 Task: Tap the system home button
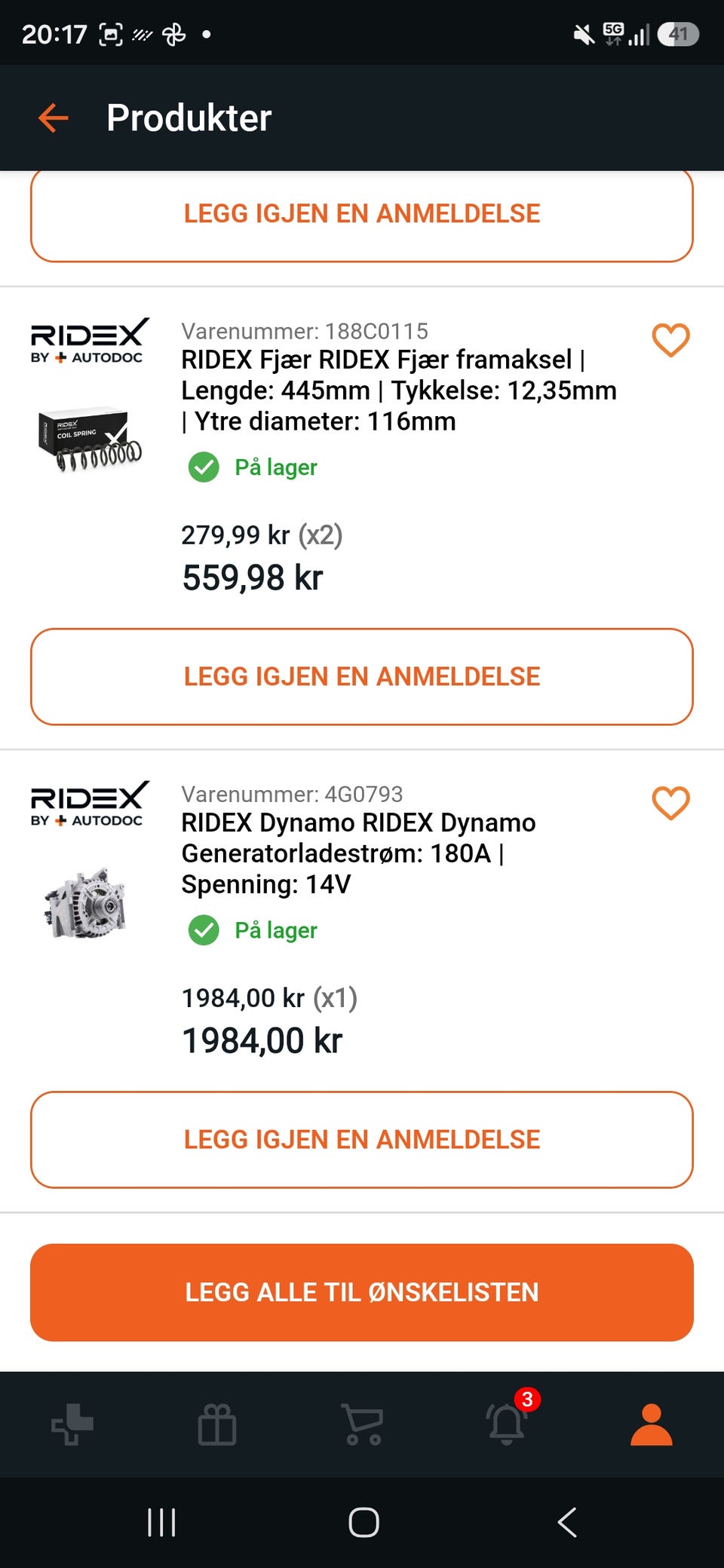tap(364, 1522)
